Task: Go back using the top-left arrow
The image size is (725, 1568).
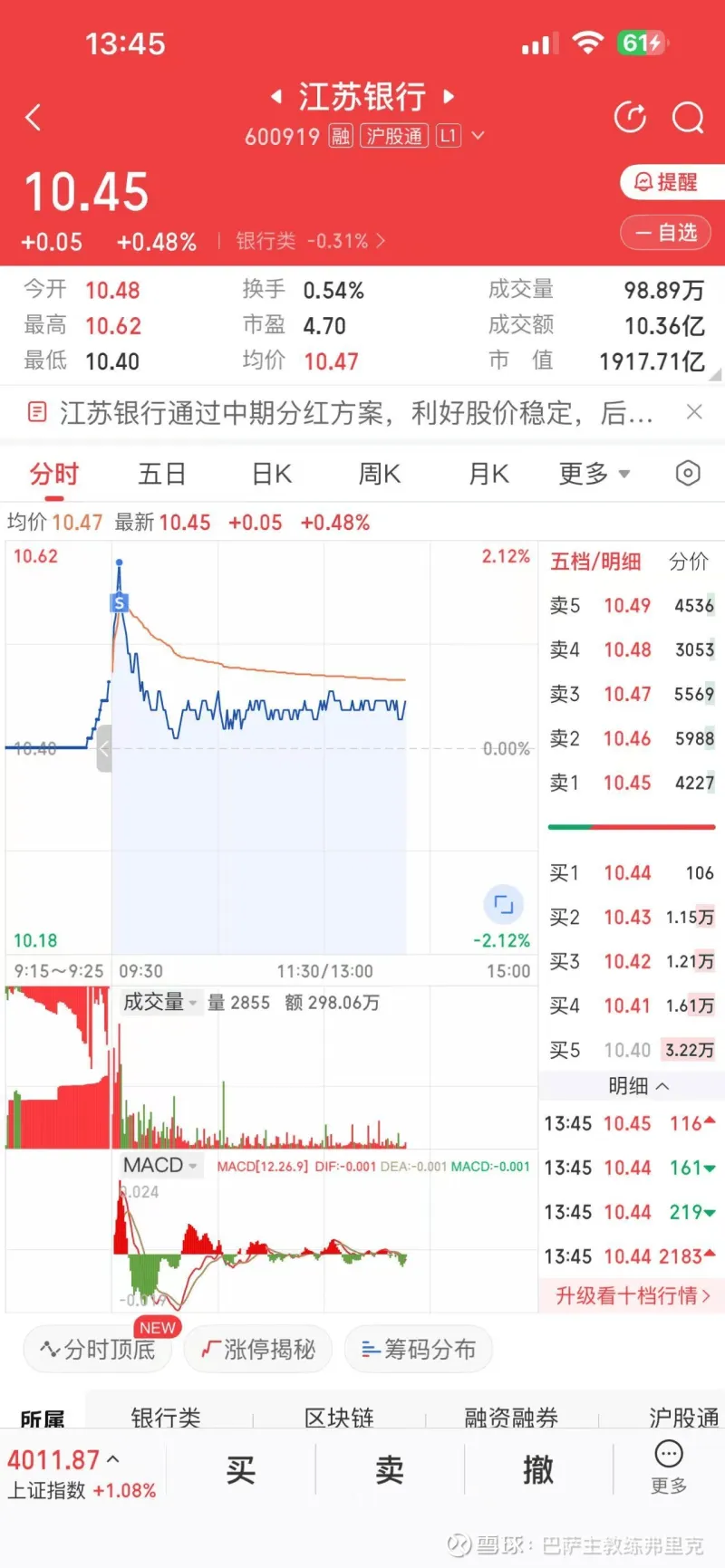Action: 34,117
